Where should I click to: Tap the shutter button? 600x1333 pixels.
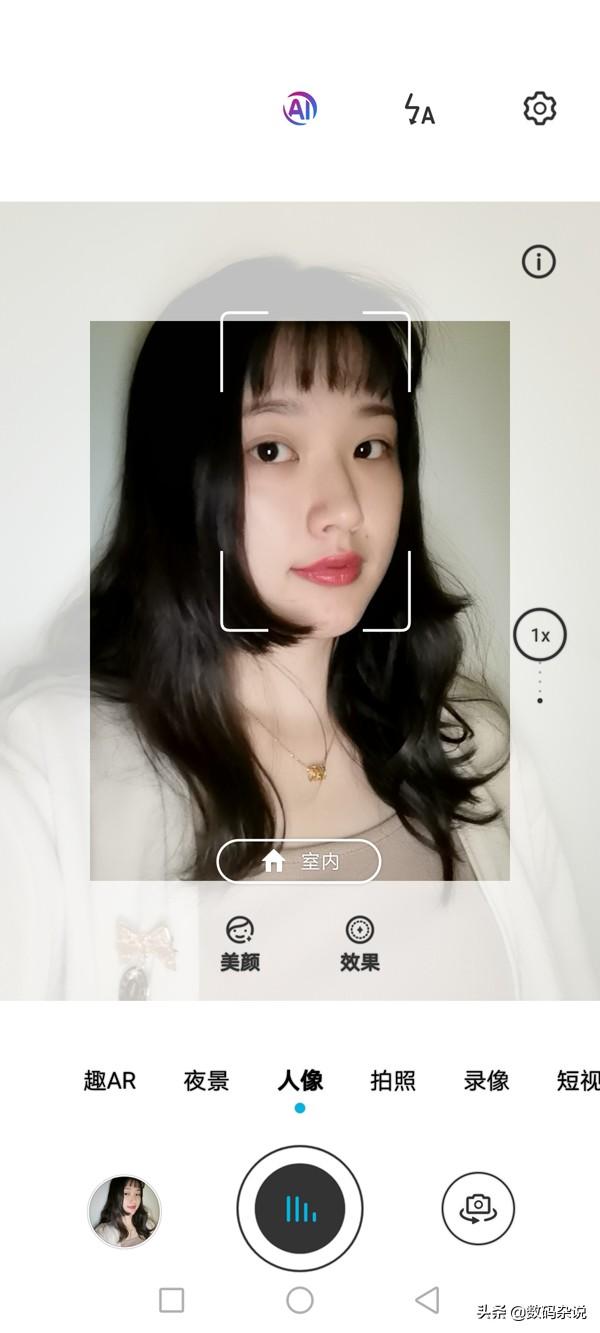click(300, 1209)
